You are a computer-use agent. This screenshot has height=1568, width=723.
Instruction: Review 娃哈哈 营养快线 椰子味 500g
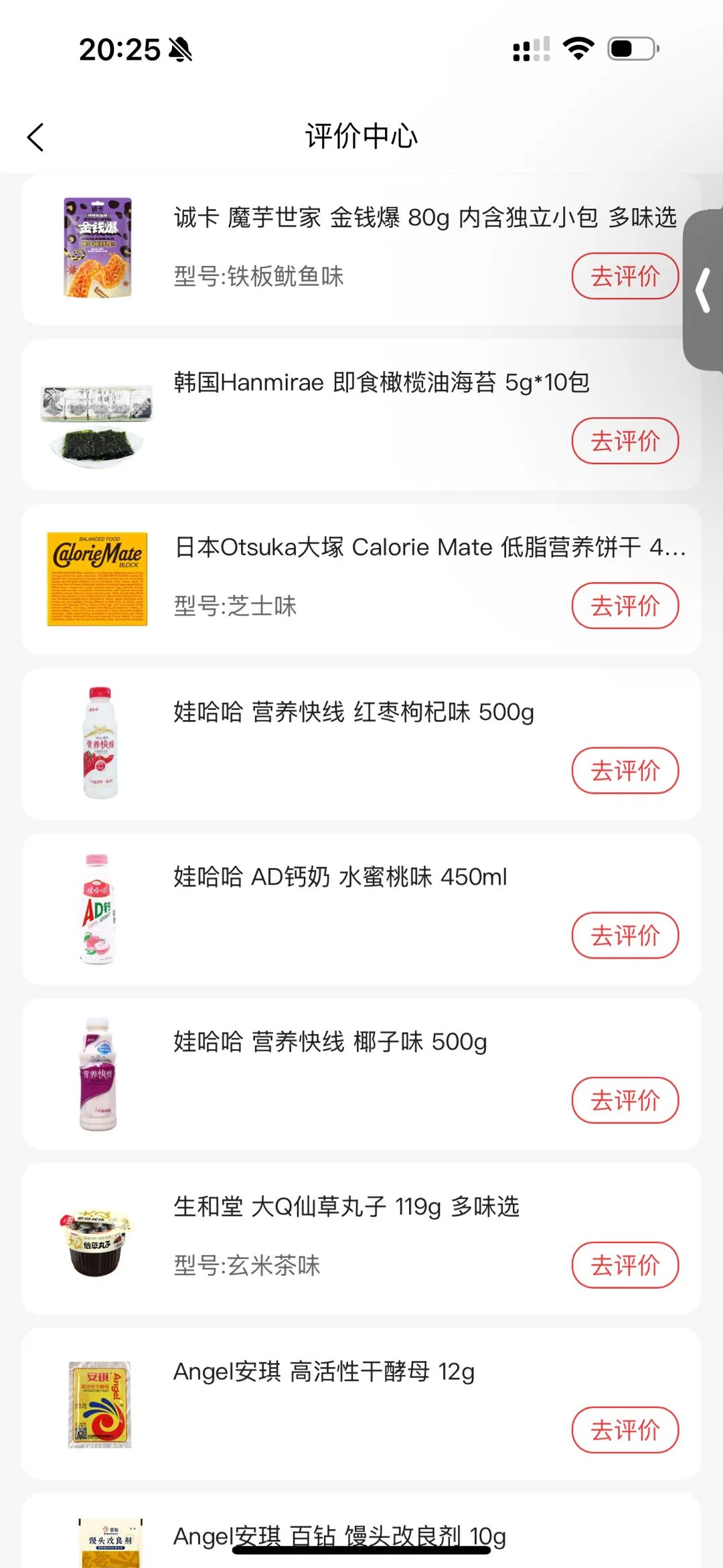[x=625, y=1100]
